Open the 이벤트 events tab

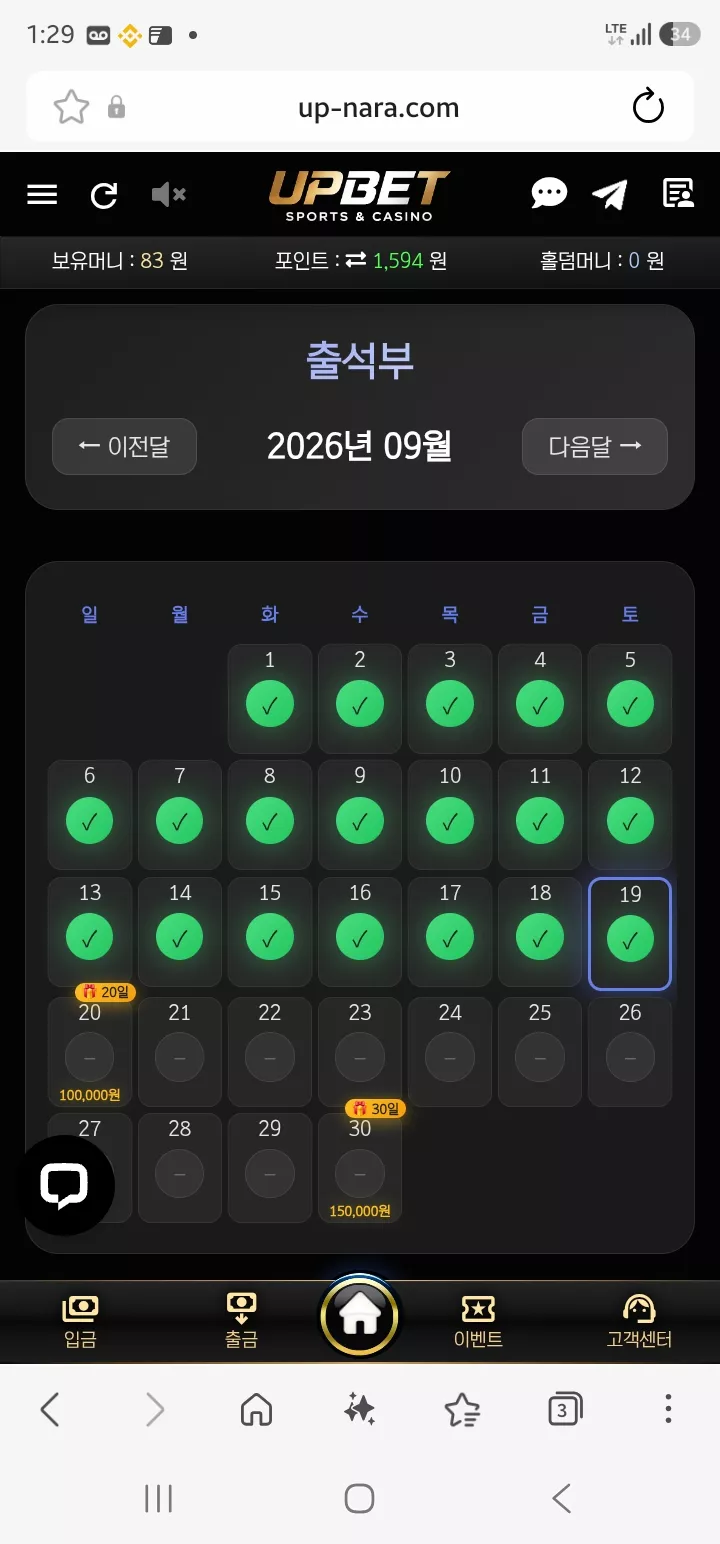click(x=478, y=1321)
